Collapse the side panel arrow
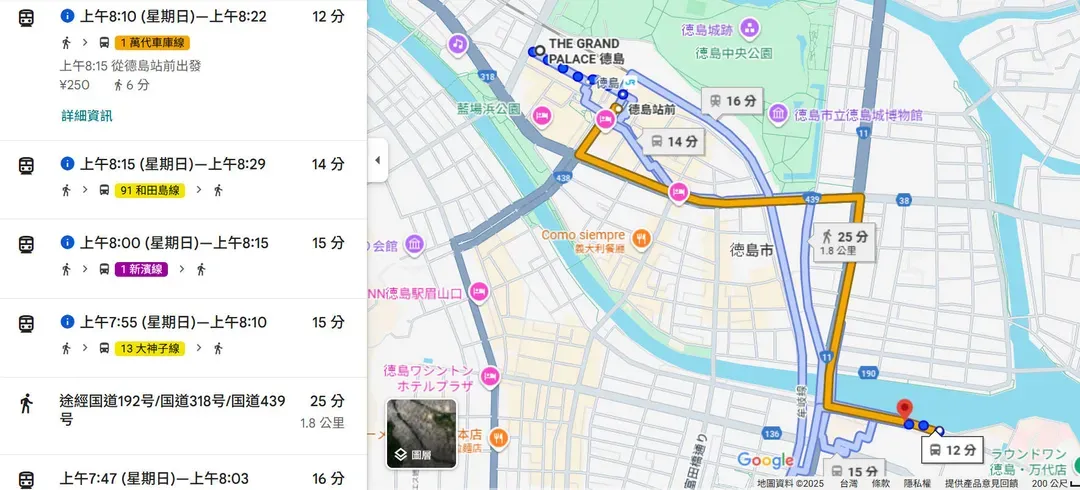This screenshot has width=1080, height=490. coord(377,161)
